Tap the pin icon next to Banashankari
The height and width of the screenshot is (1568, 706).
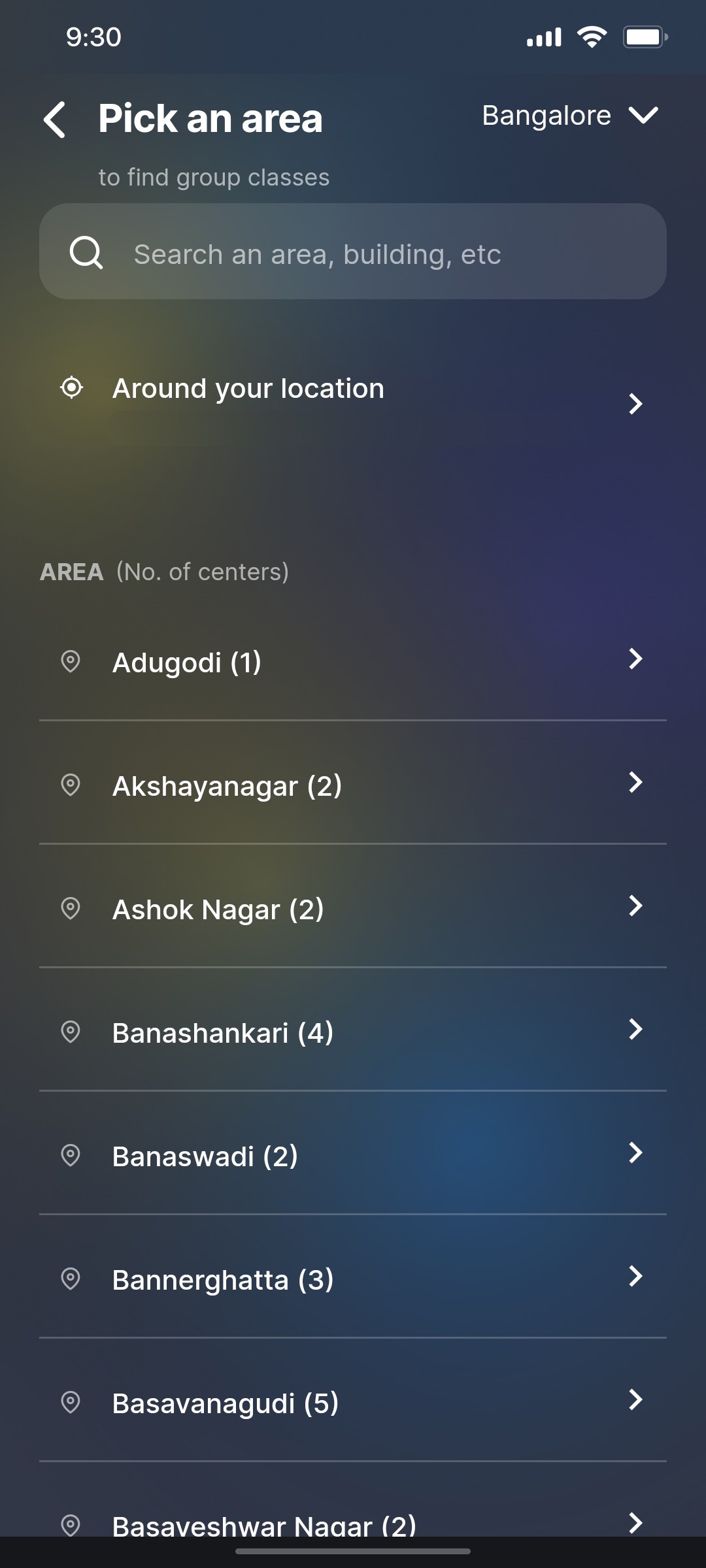click(x=70, y=1032)
